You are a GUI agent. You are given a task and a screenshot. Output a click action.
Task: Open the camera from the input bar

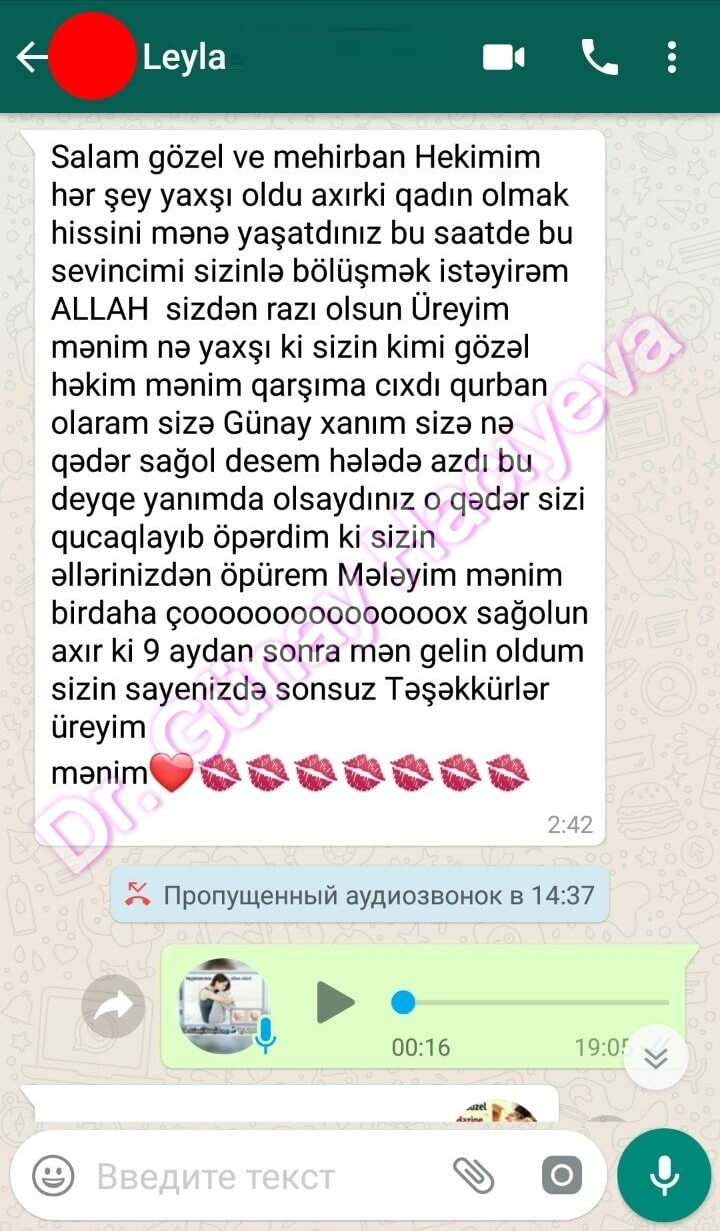pos(560,1175)
